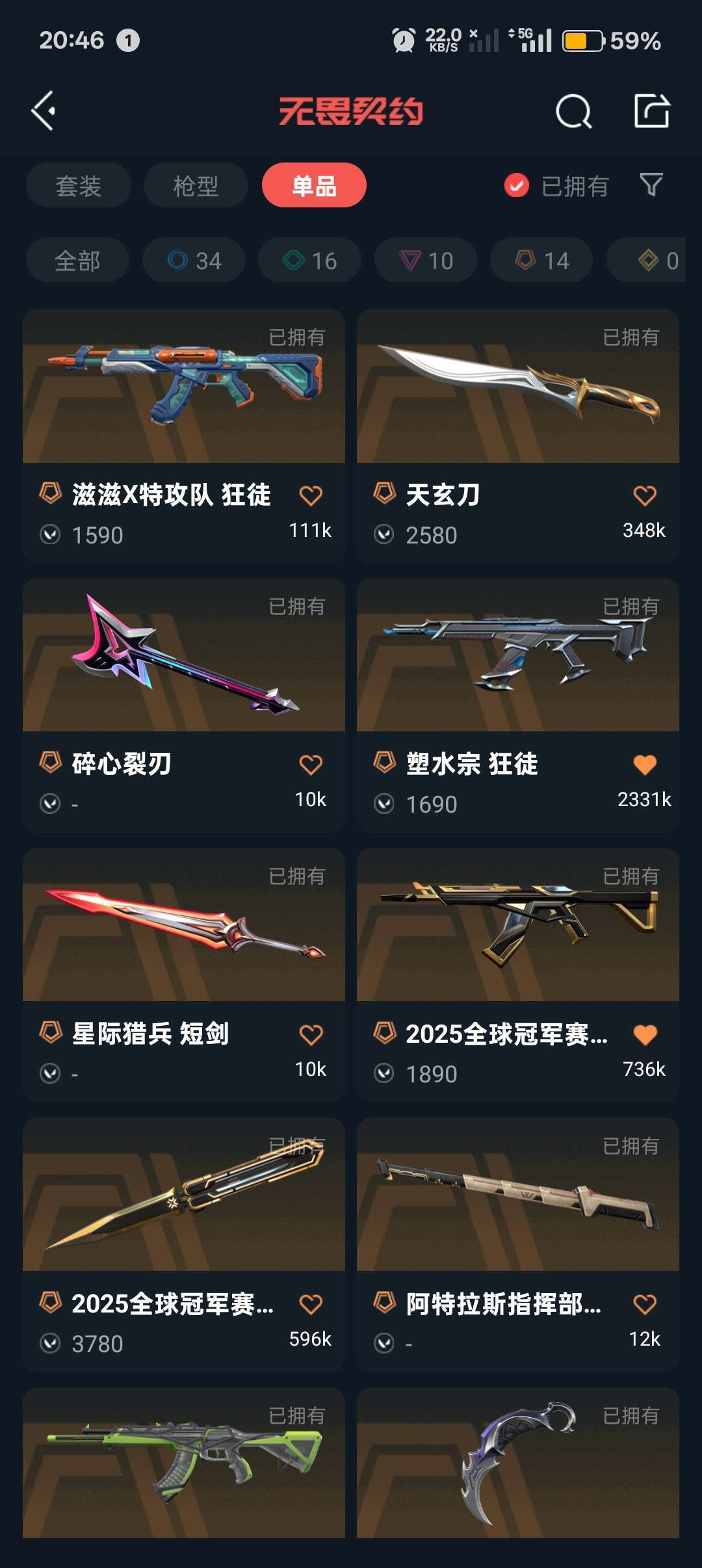Like the 阿特拉斯指挥部 skin

click(x=645, y=1304)
